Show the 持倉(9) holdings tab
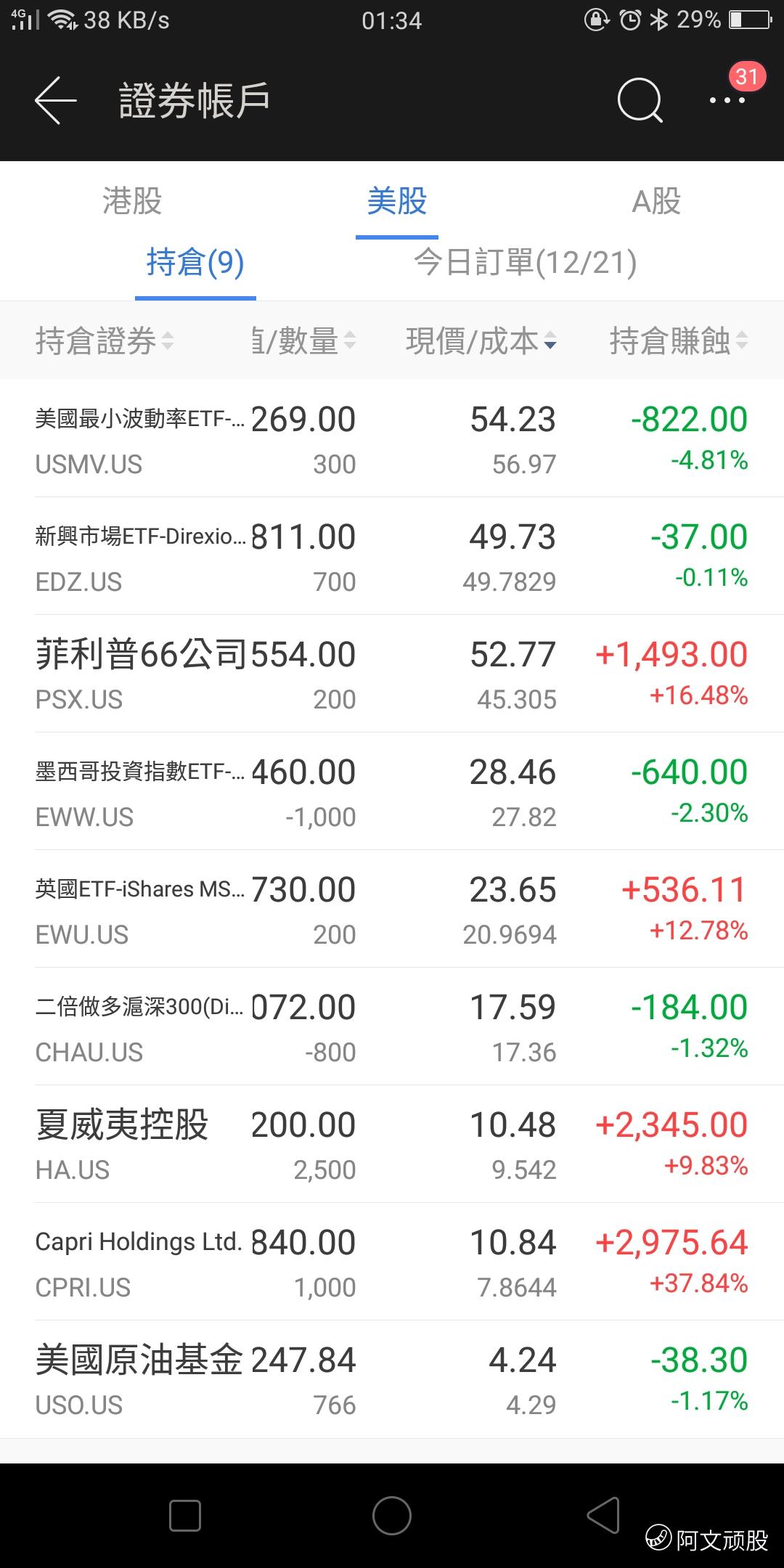The width and height of the screenshot is (784, 1568). [195, 263]
